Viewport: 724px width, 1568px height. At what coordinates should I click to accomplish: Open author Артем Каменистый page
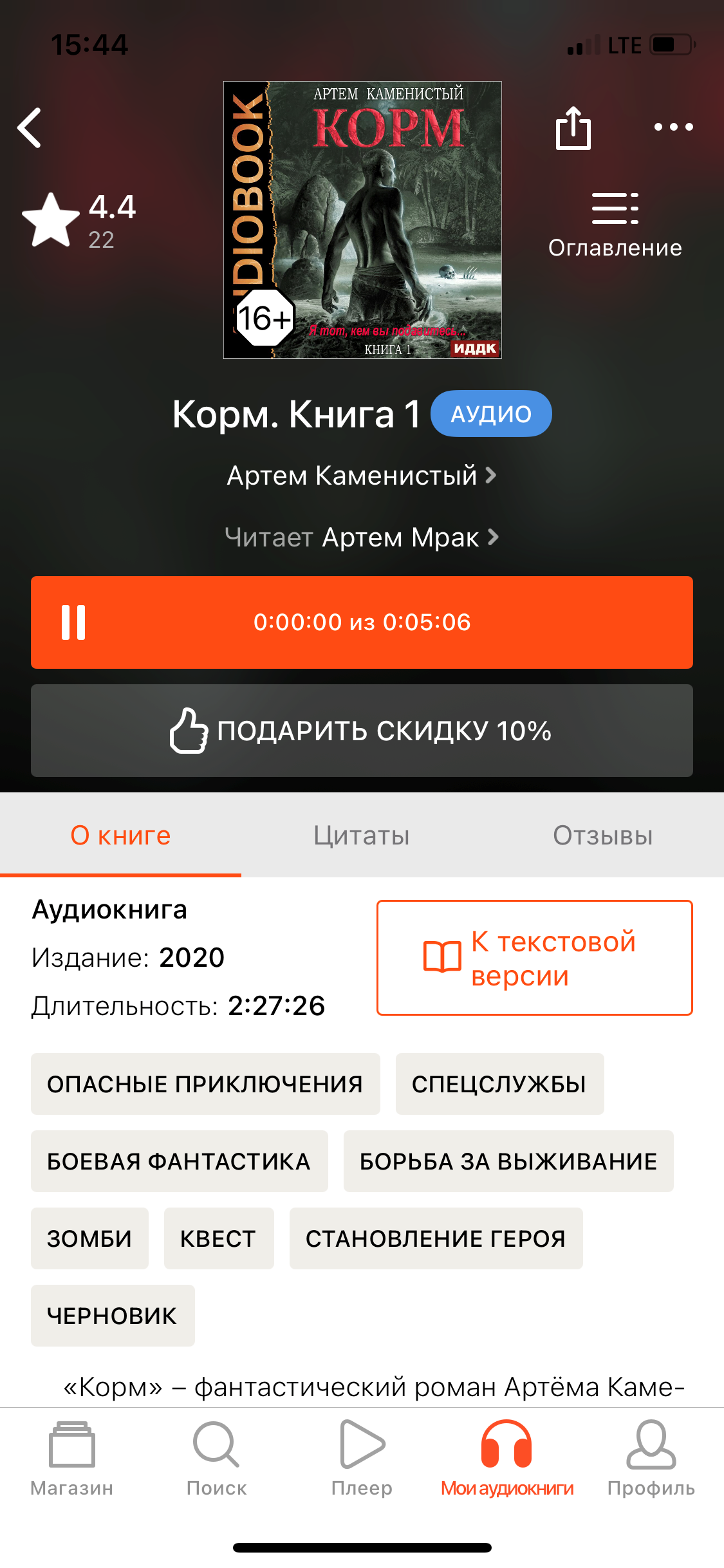point(361,476)
